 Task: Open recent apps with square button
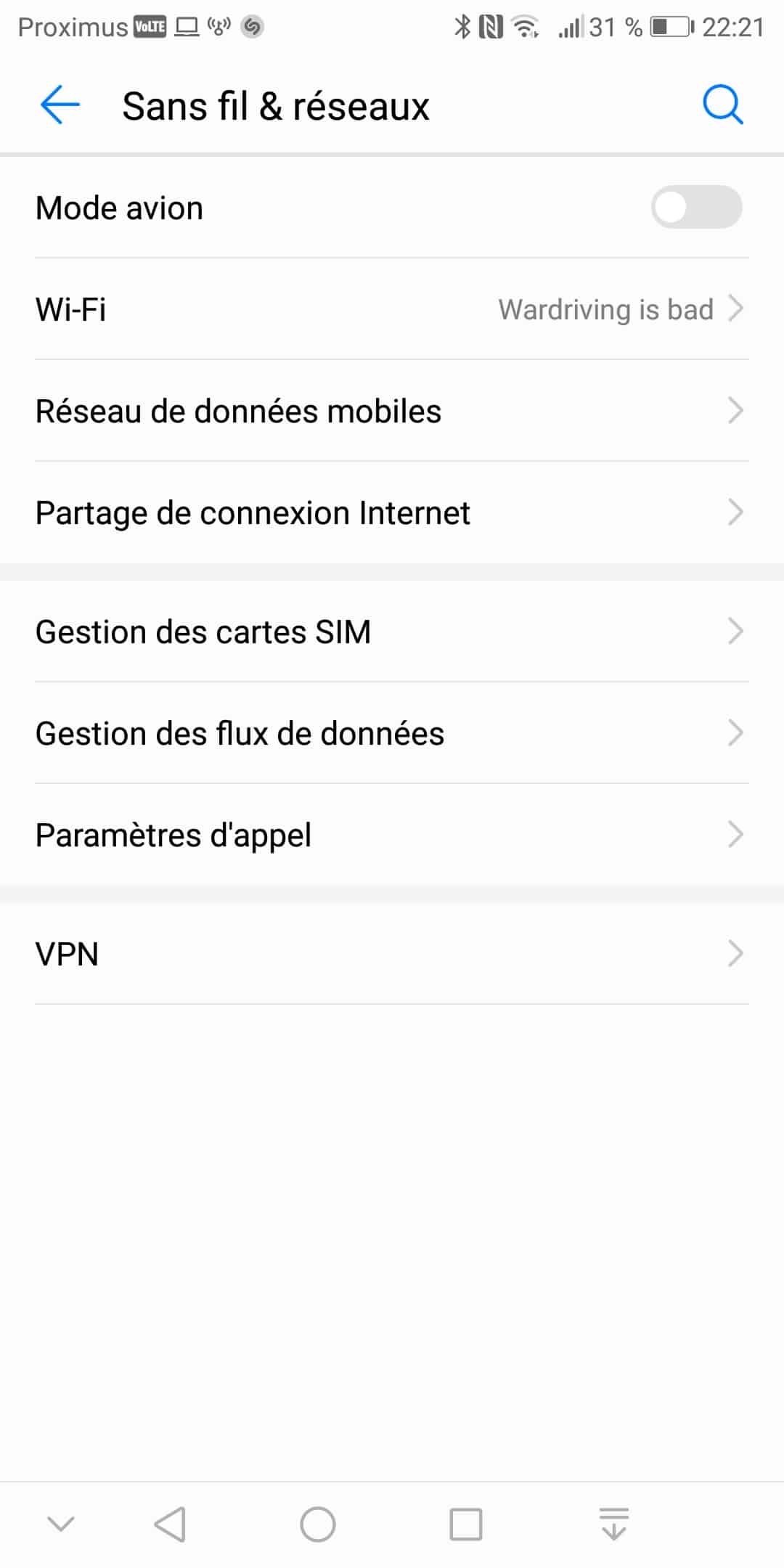466,1524
